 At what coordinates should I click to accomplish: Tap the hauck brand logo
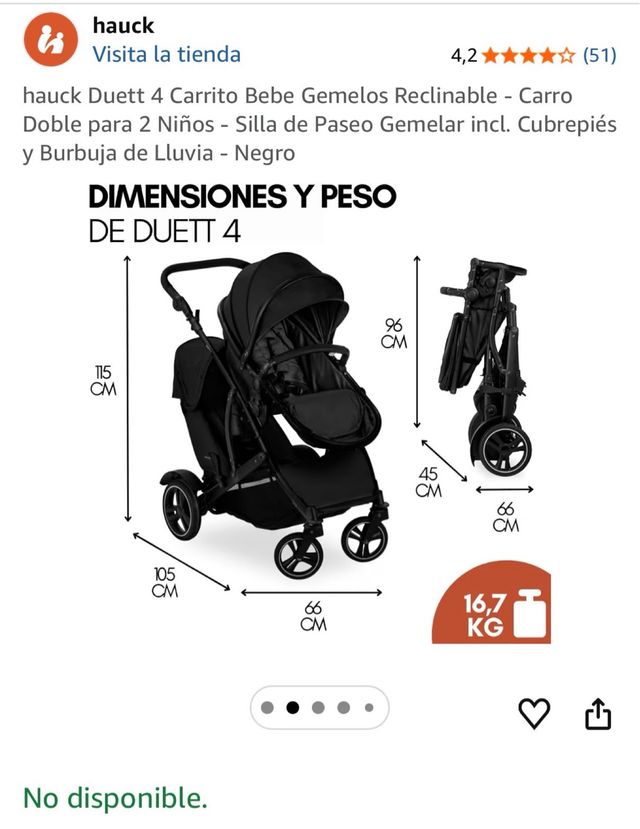[x=47, y=41]
